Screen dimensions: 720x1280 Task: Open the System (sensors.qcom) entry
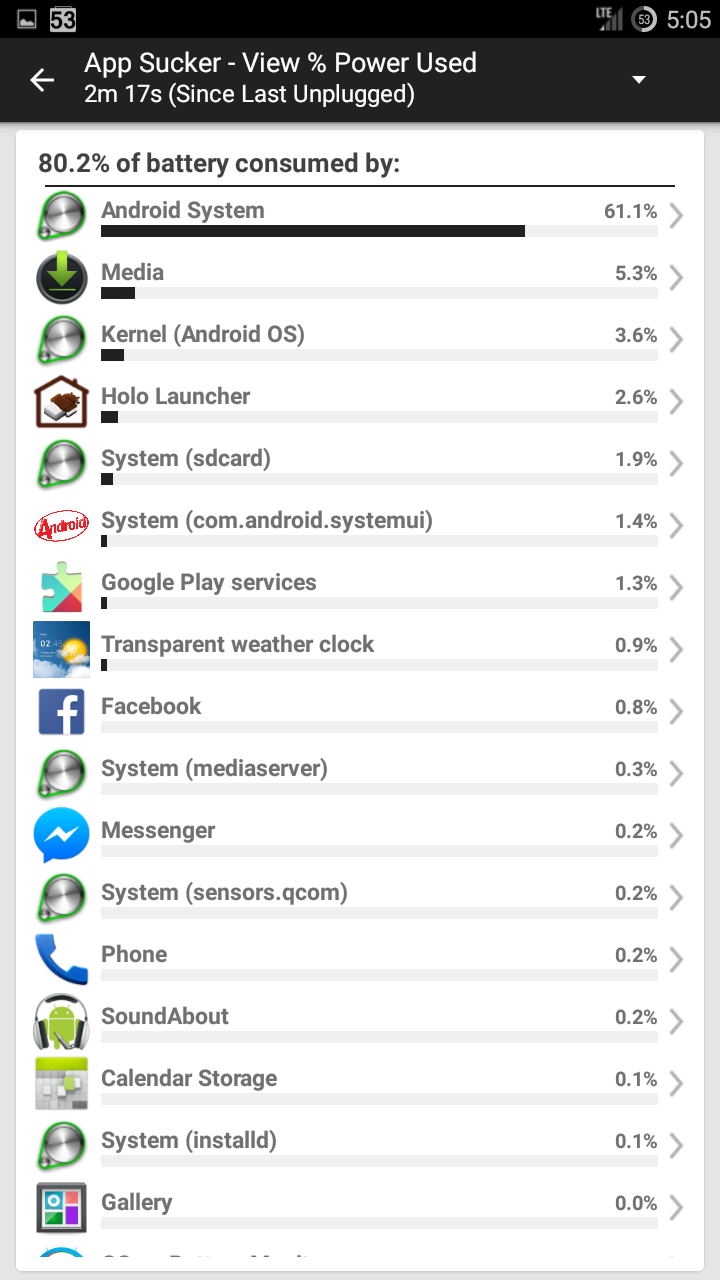[360, 898]
